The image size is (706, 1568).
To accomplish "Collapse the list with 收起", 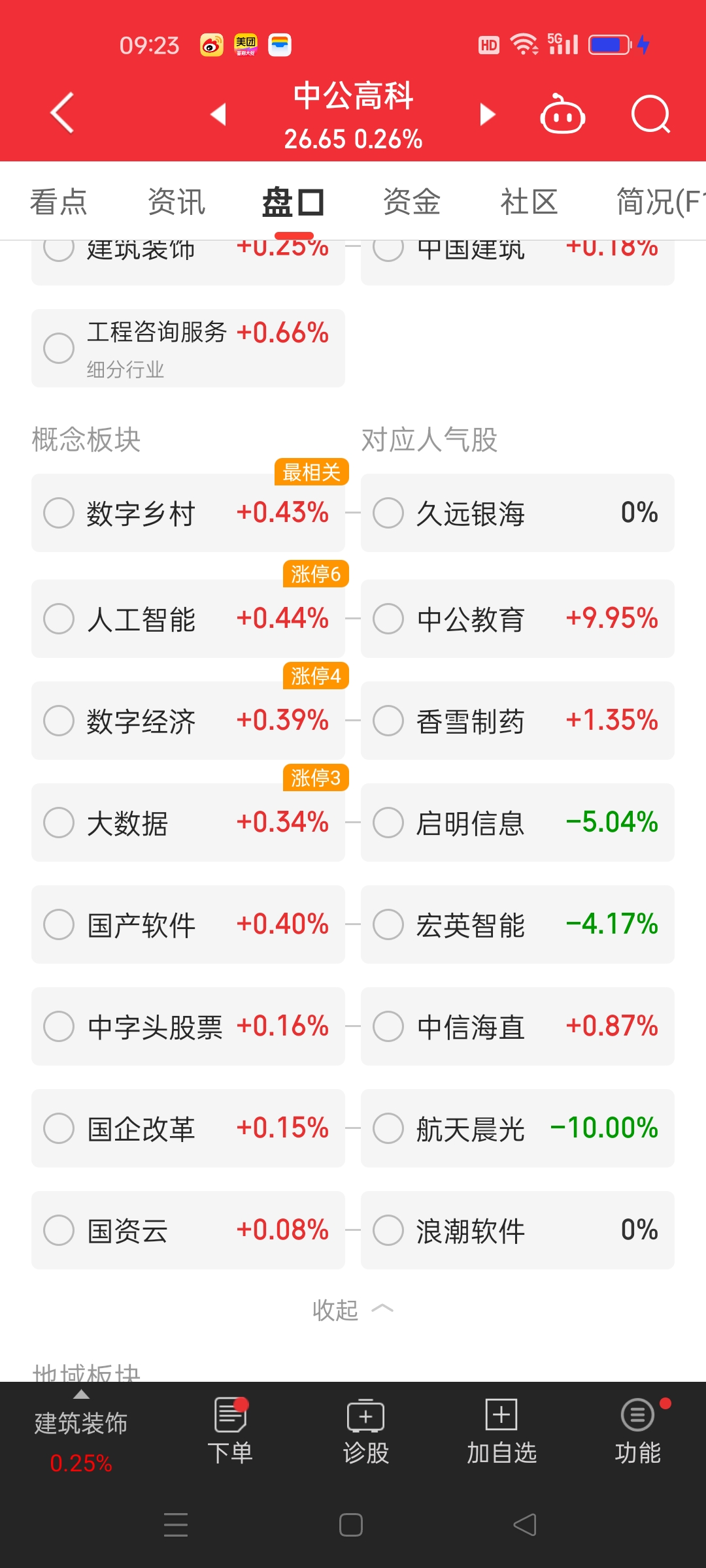I will click(x=353, y=1309).
